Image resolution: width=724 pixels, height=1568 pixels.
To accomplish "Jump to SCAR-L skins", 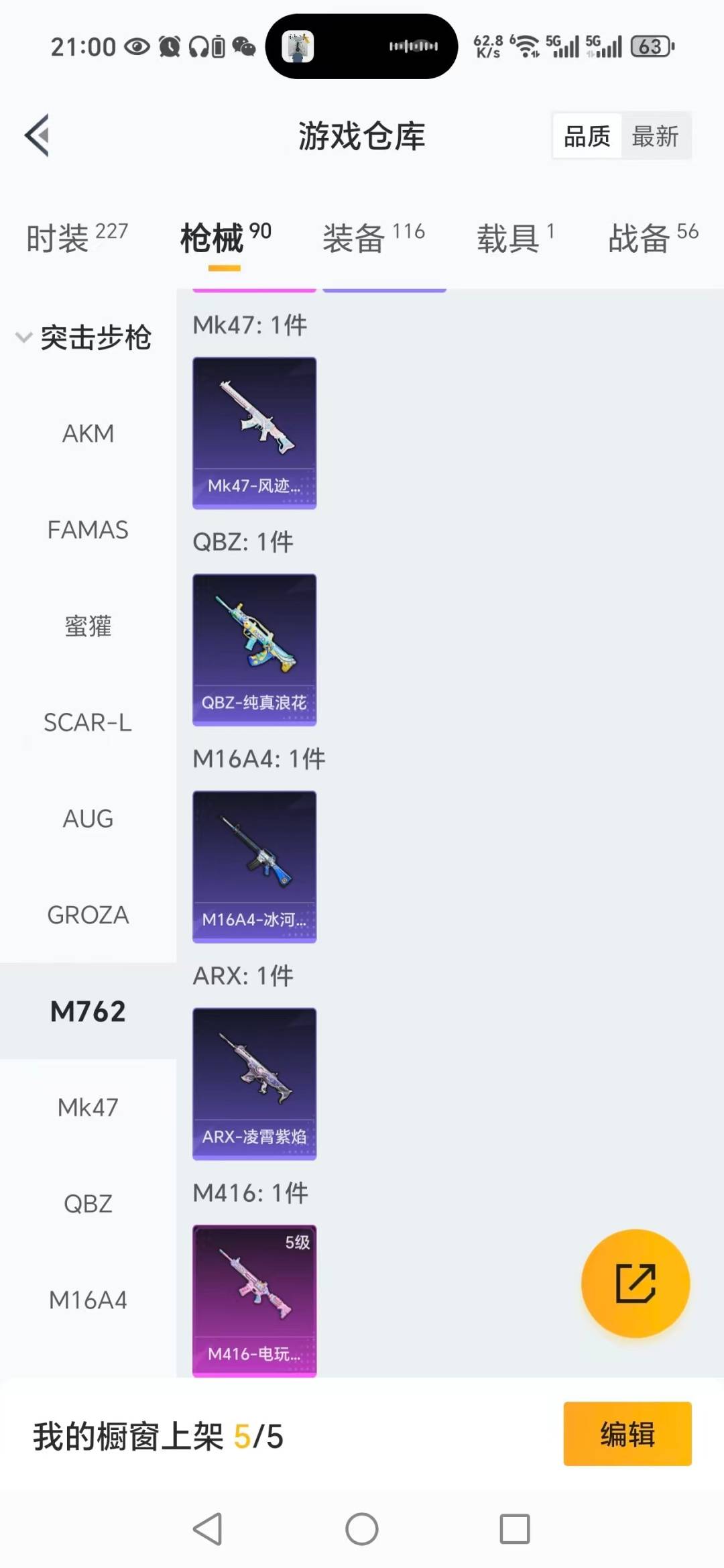I will pos(88,722).
